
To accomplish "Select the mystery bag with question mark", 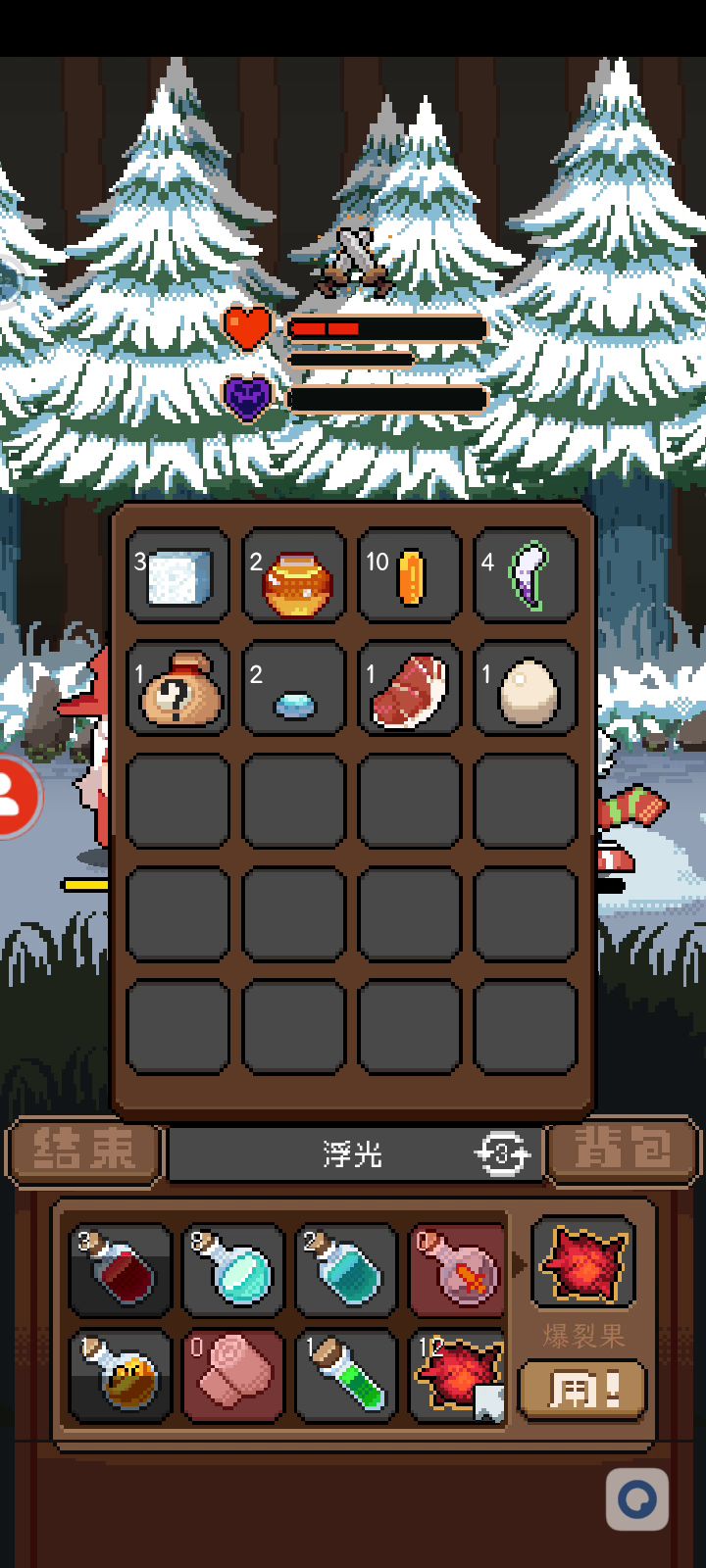I will pyautogui.click(x=178, y=689).
